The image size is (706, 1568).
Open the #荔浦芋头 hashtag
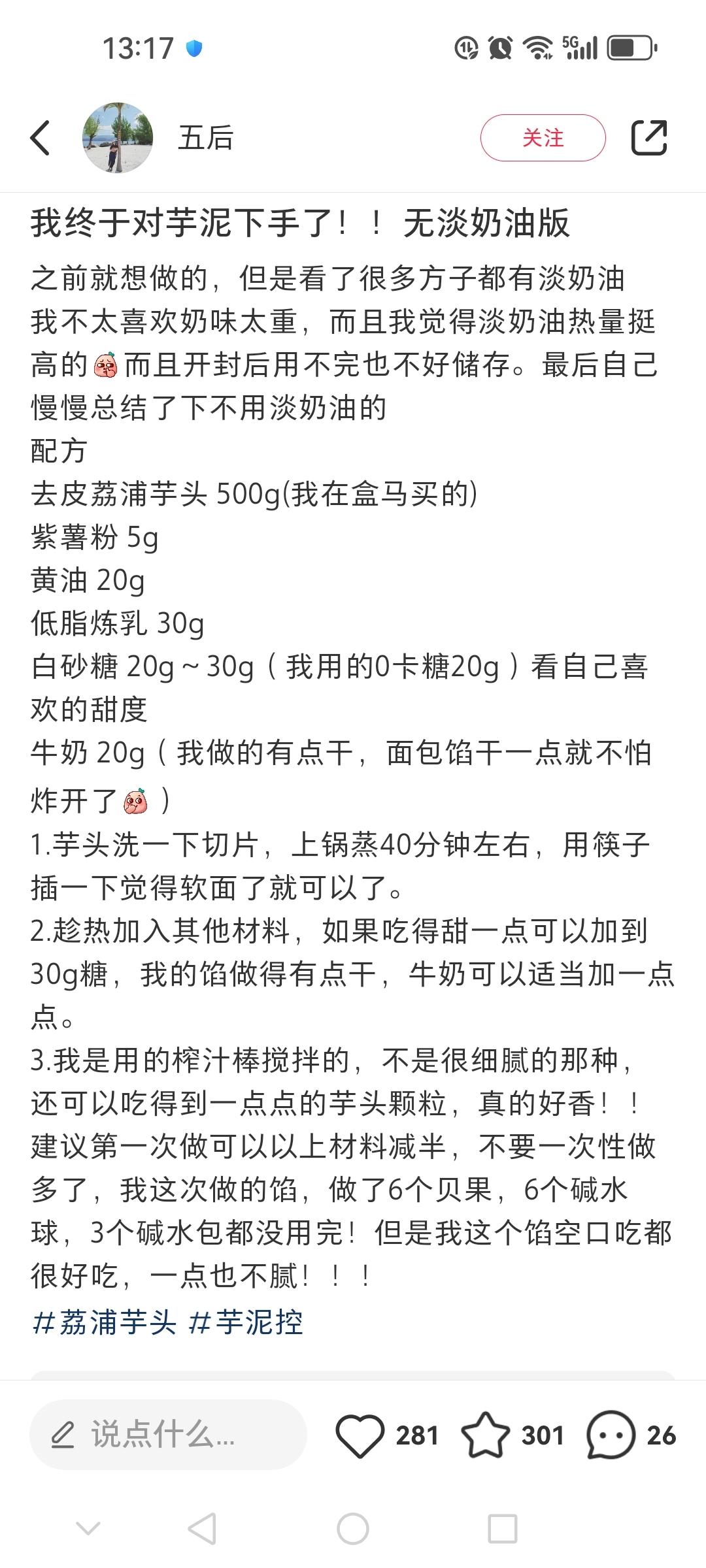tap(104, 1322)
